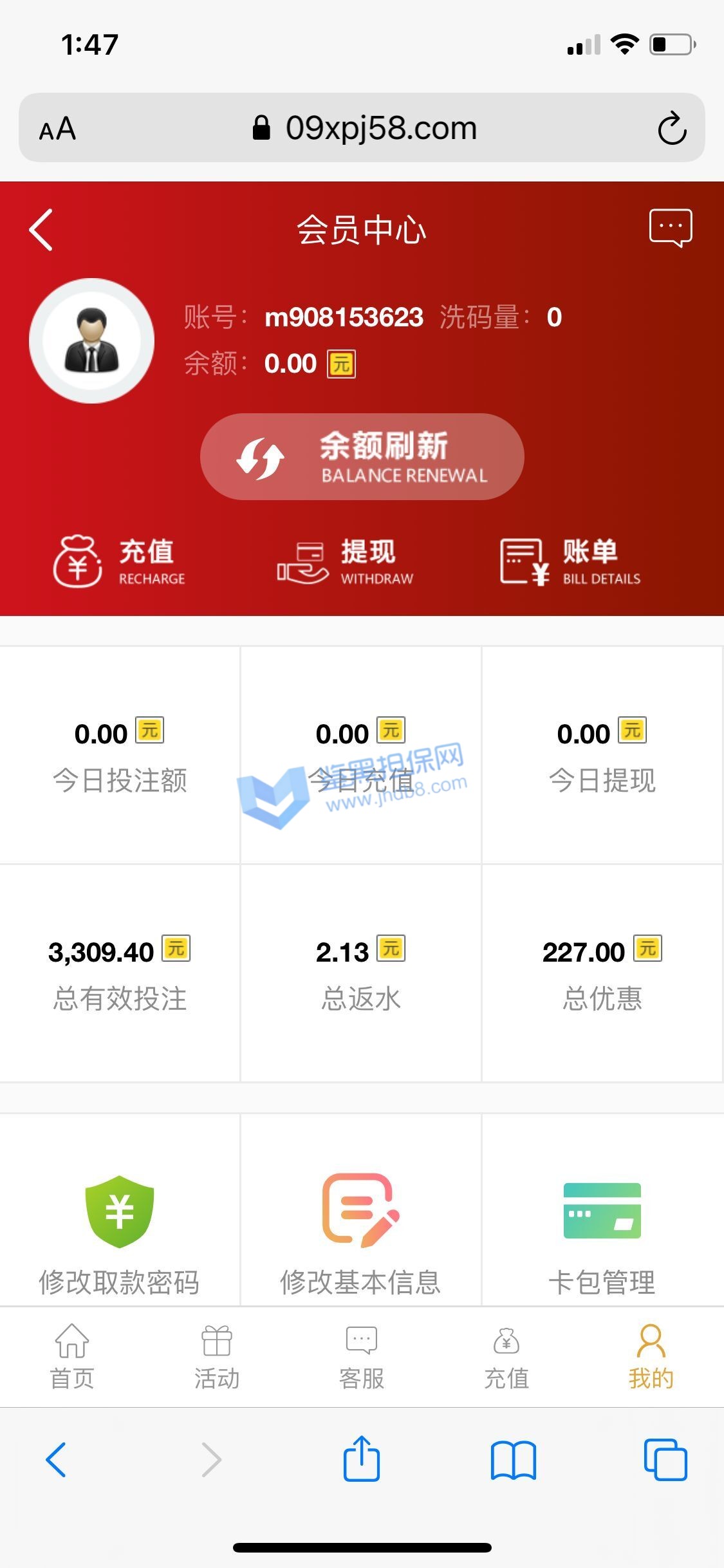The width and height of the screenshot is (724, 1568).
Task: Select the 我的 tab
Action: point(651,1356)
